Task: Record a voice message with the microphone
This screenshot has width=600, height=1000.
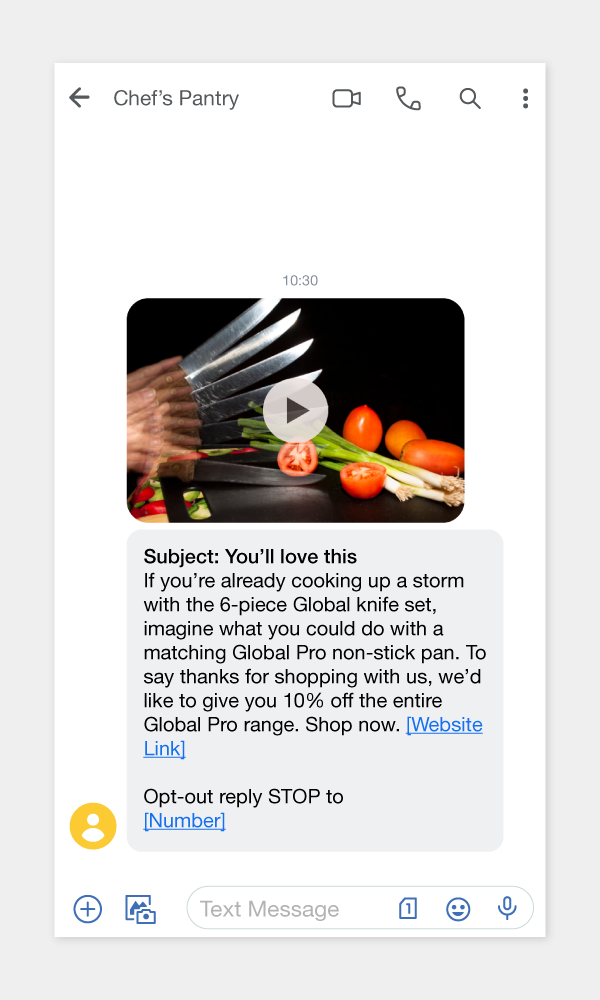Action: click(508, 908)
